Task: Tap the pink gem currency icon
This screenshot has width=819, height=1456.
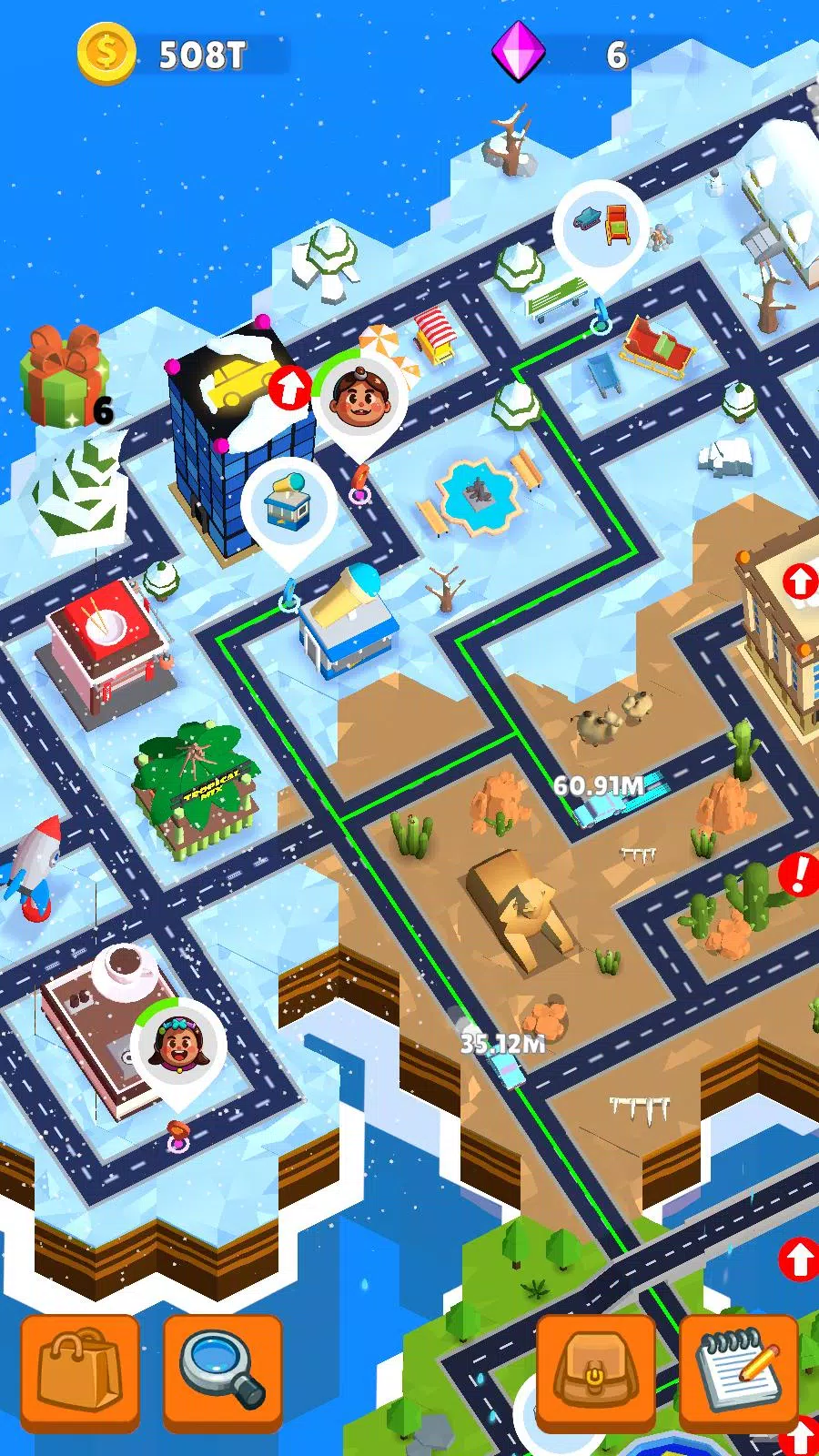Action: click(x=518, y=55)
